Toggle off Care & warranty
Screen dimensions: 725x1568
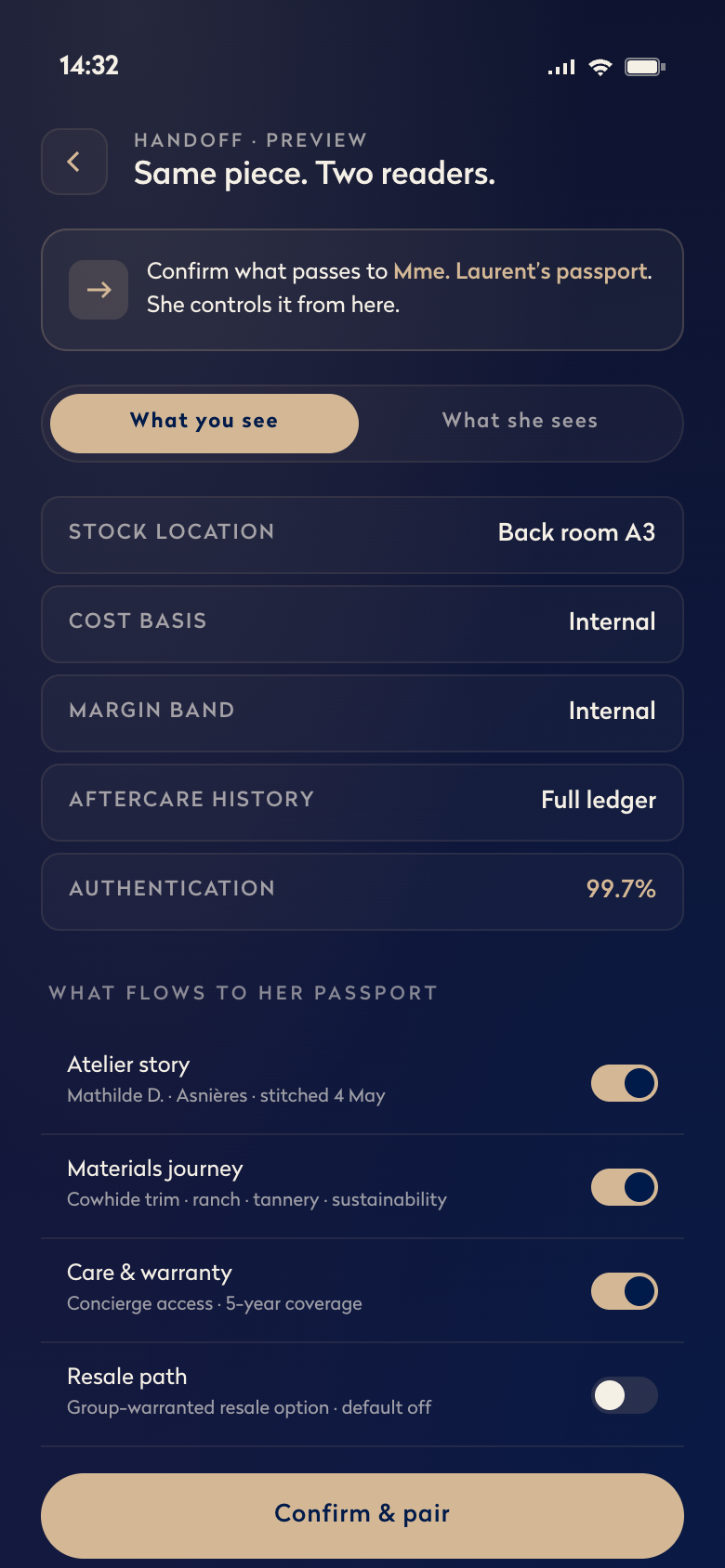[625, 1291]
